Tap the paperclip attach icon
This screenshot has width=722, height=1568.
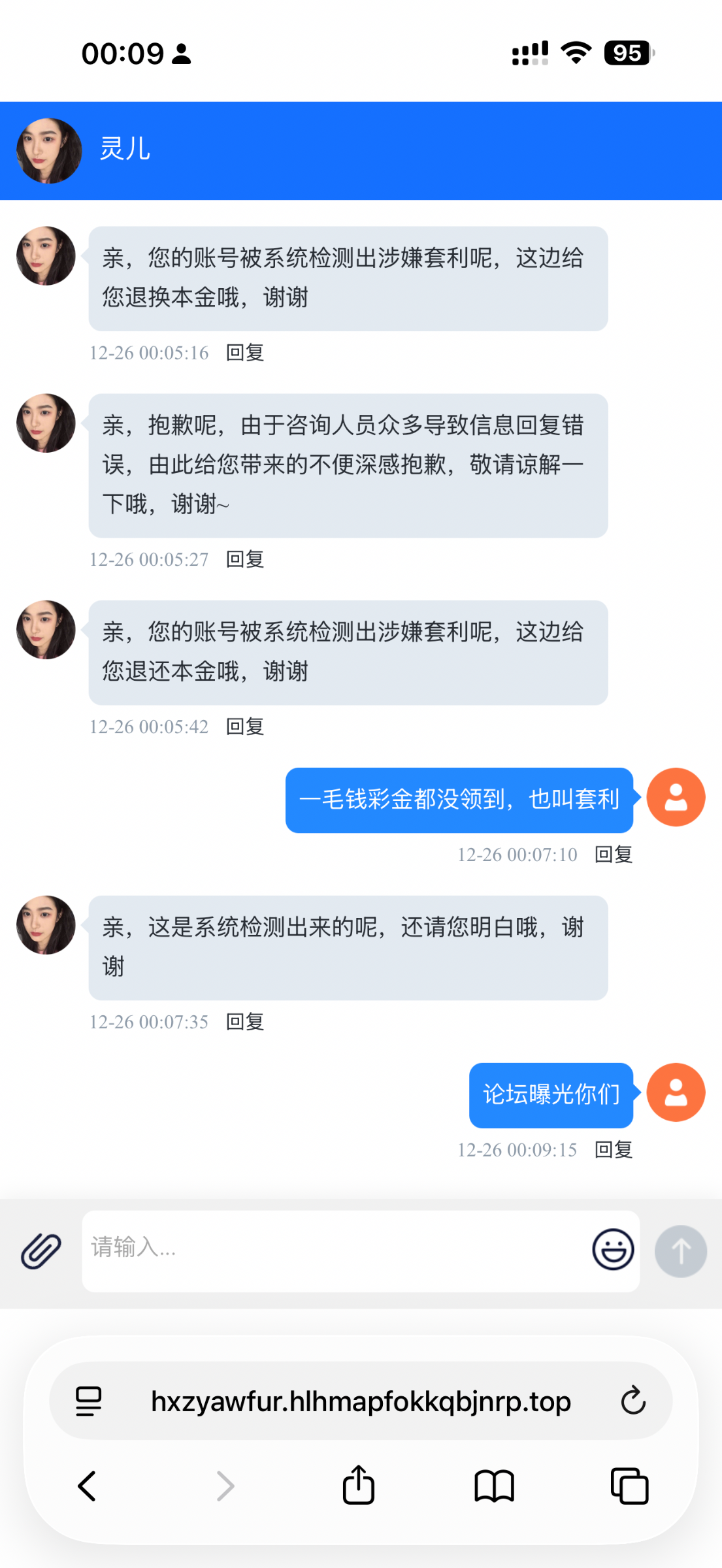41,1251
